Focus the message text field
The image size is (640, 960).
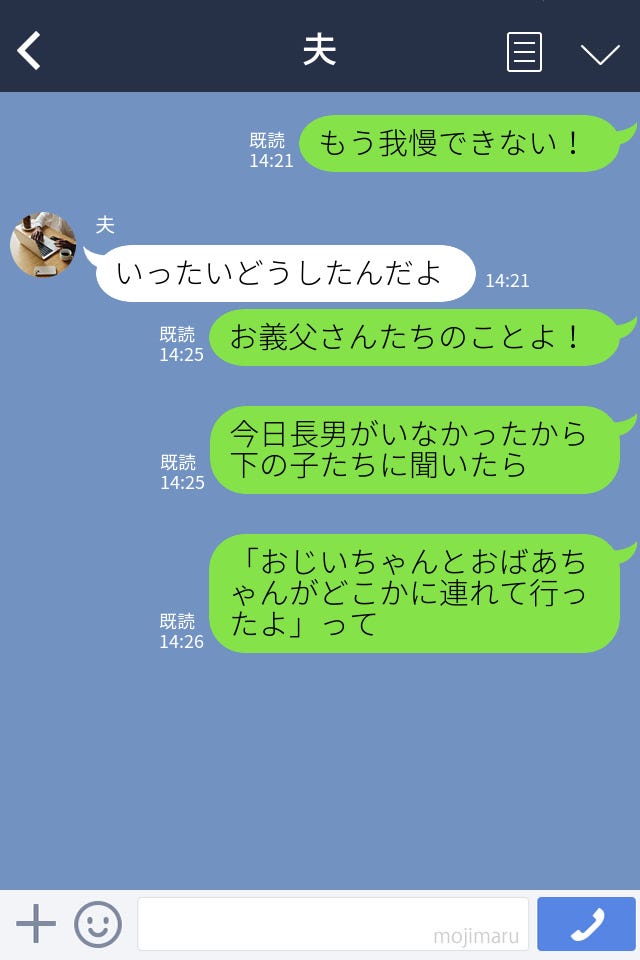[x=332, y=924]
